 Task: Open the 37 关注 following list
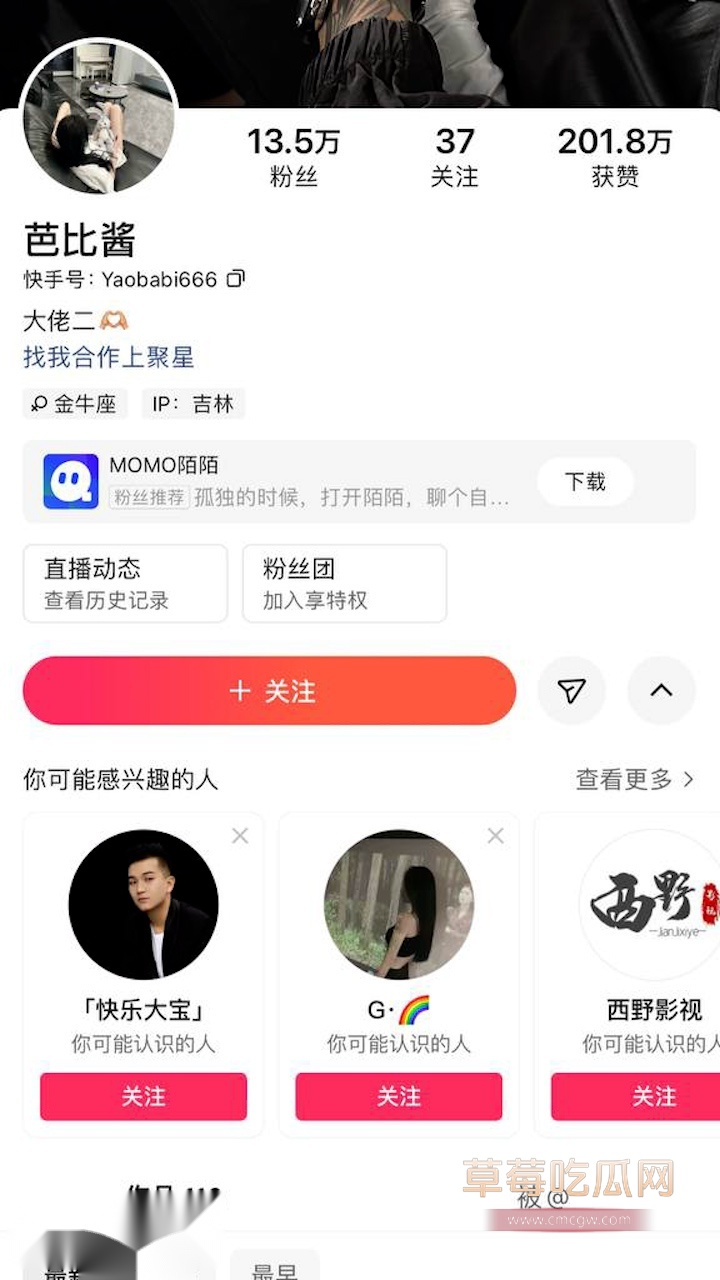tap(454, 157)
